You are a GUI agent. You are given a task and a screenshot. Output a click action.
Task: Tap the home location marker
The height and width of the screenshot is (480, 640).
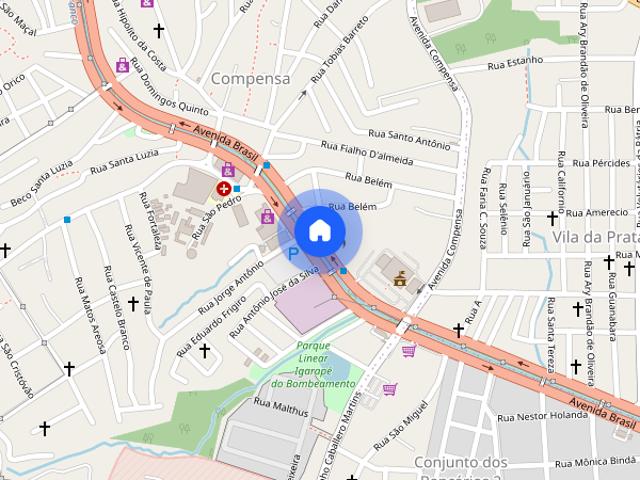pyautogui.click(x=319, y=230)
